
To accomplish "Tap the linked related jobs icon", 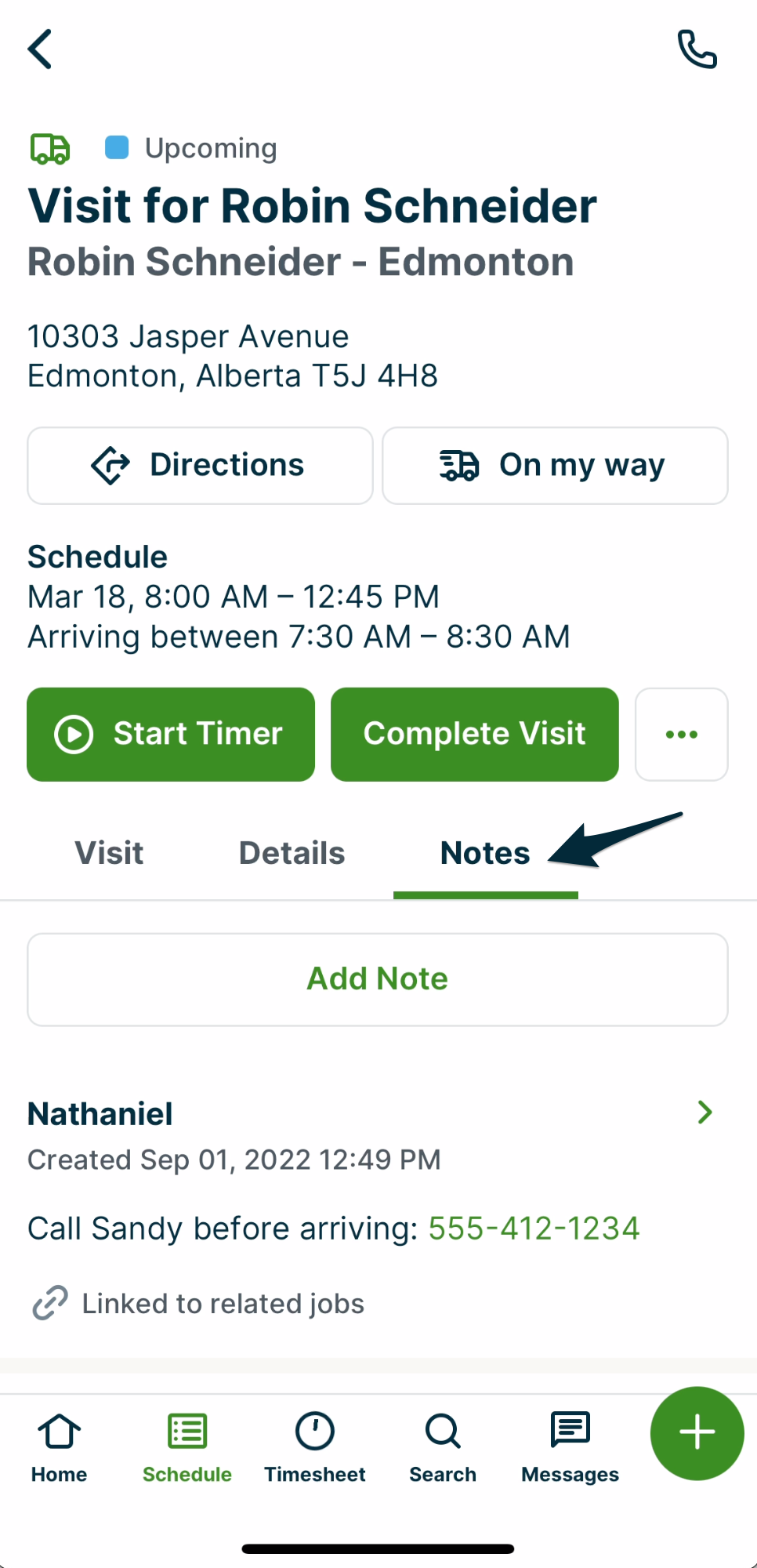I will 49,1302.
